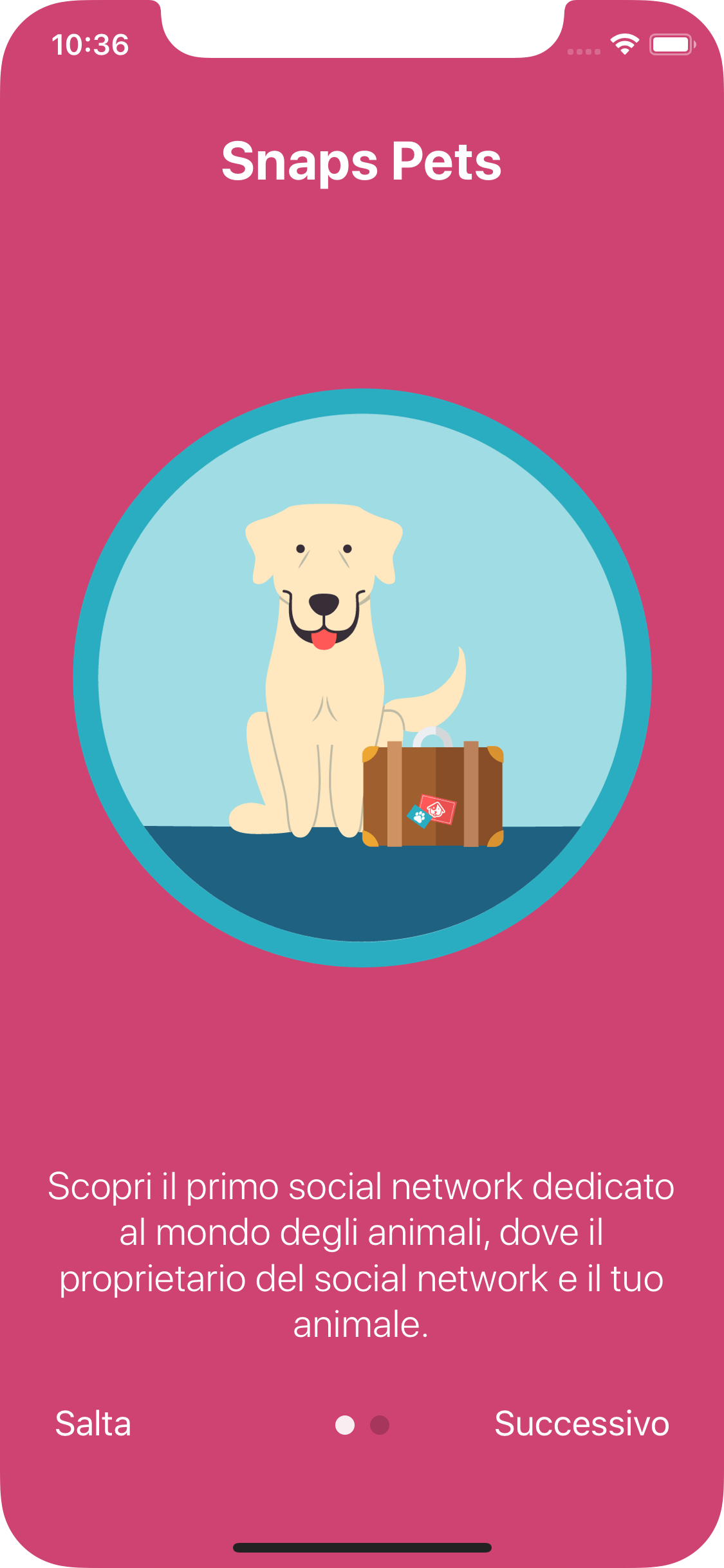Viewport: 724px width, 1568px height.
Task: Go to the next page with Successivo
Action: [x=581, y=1424]
